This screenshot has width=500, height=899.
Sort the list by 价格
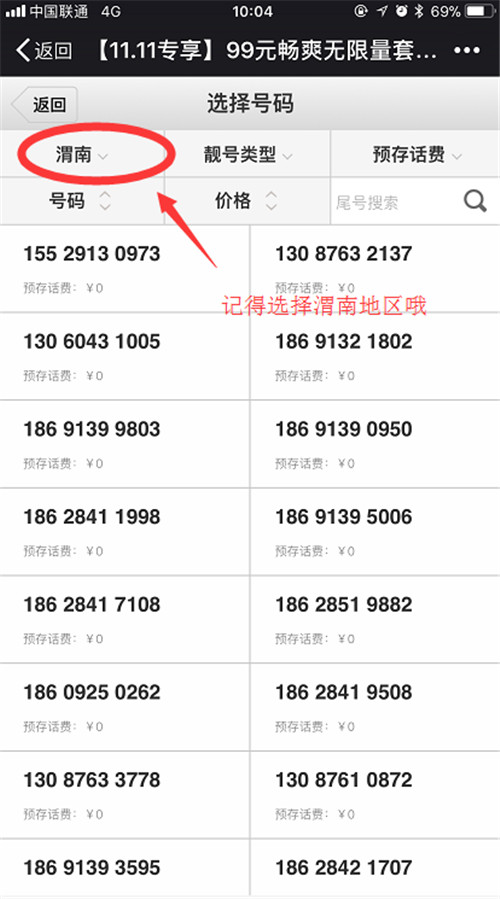(248, 201)
